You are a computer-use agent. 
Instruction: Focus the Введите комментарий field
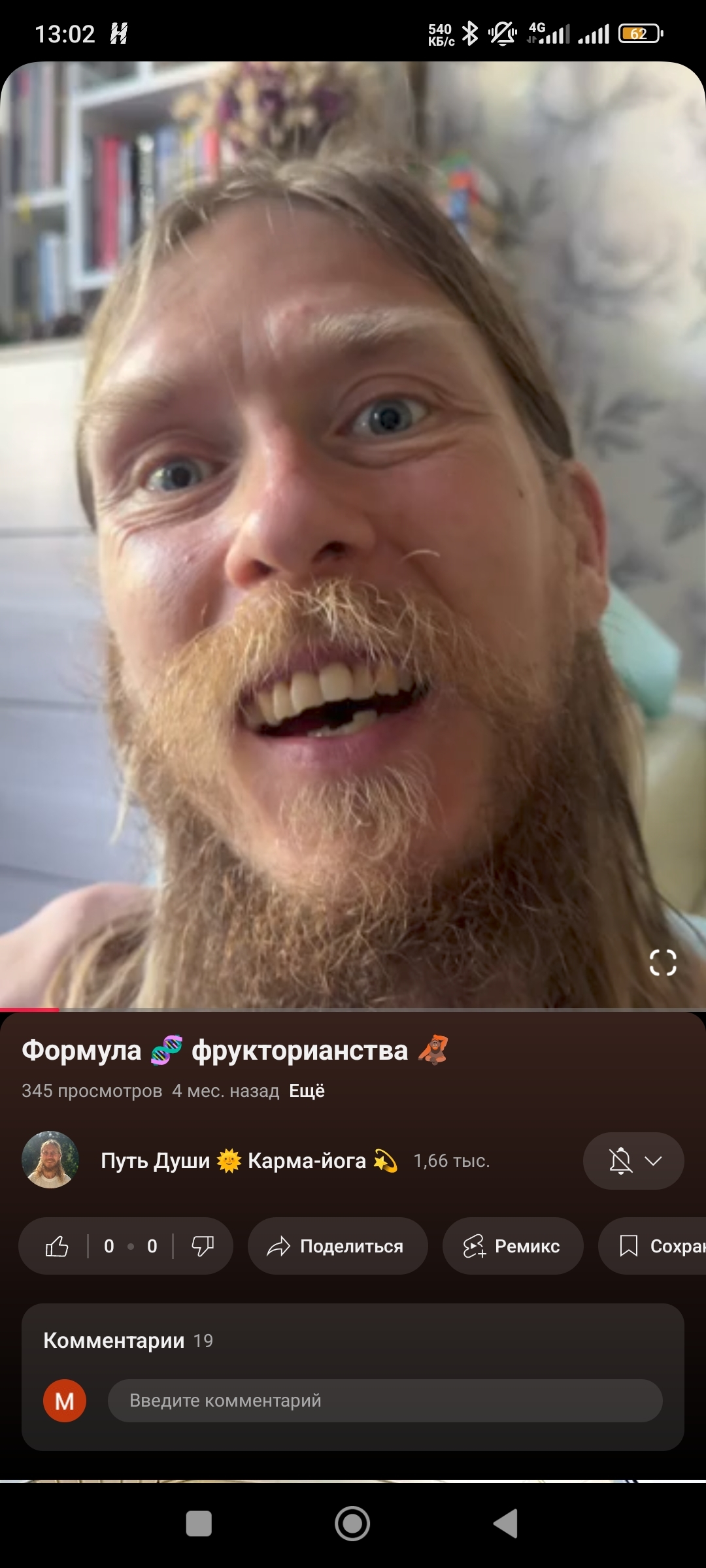[384, 1400]
